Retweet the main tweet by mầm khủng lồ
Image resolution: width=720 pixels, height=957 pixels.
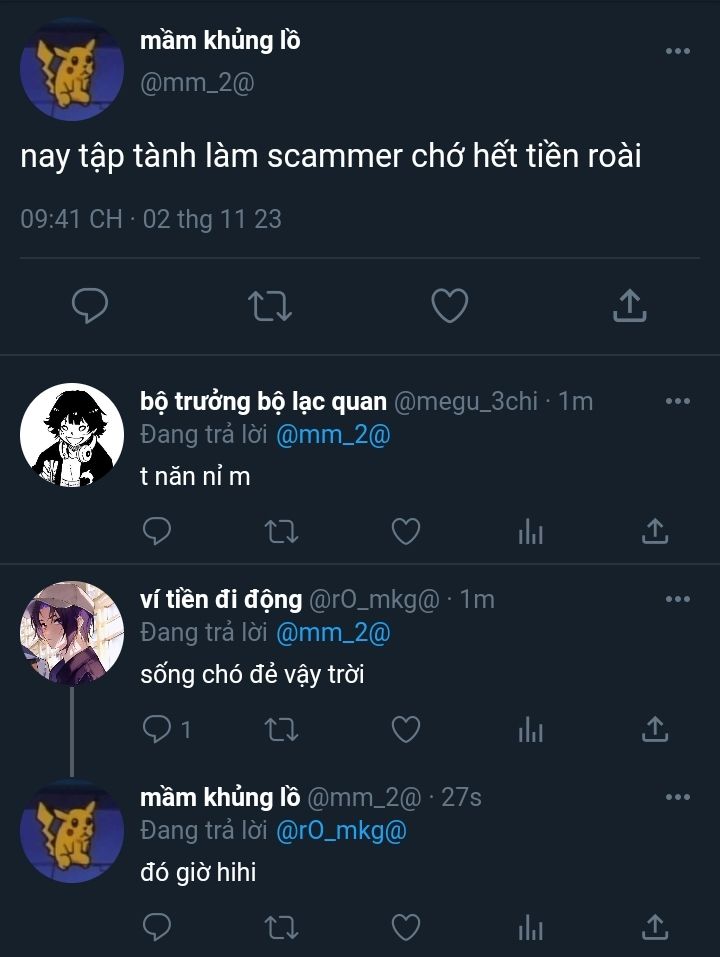point(270,306)
